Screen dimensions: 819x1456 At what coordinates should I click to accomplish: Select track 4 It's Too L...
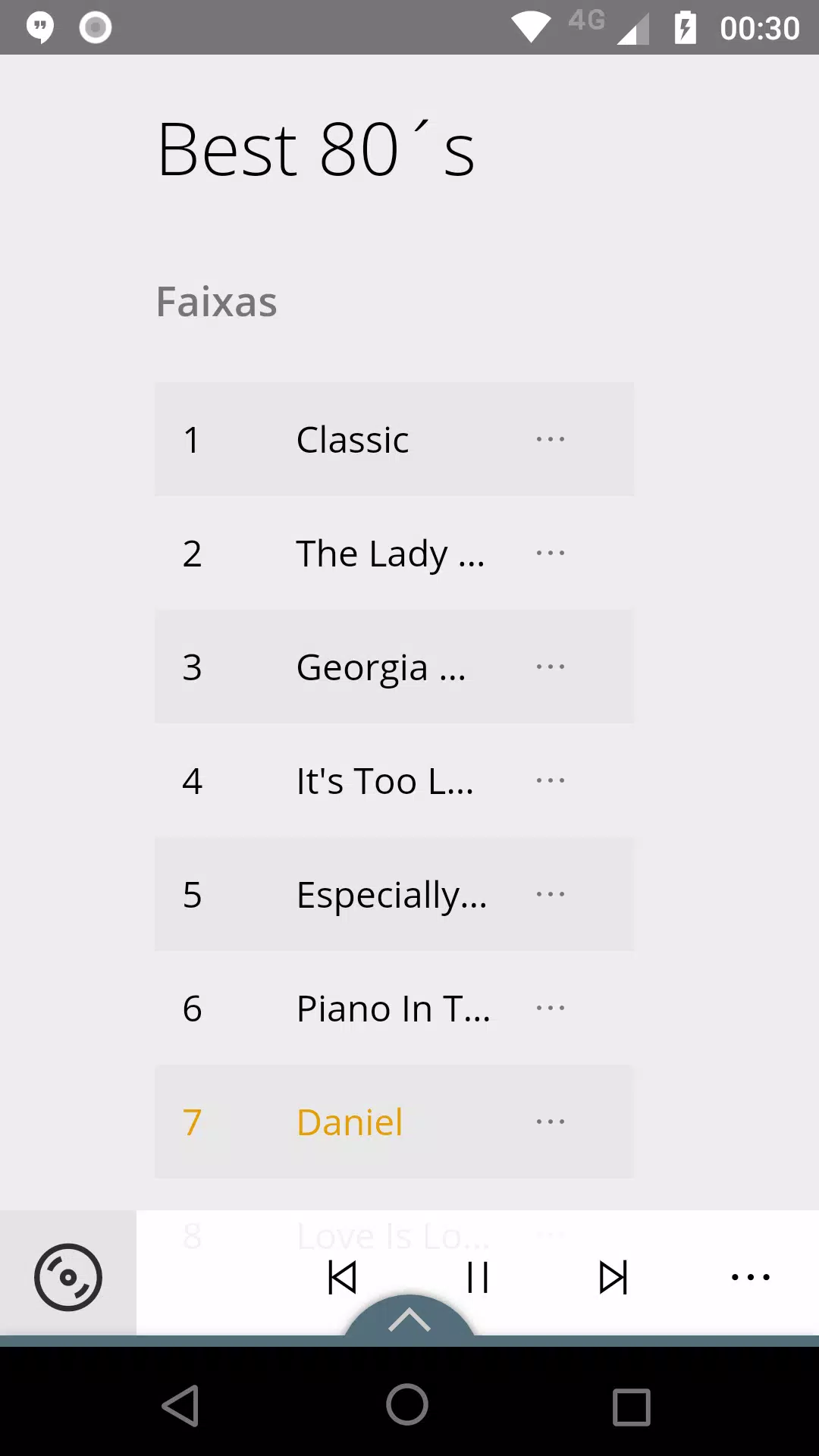(x=394, y=780)
